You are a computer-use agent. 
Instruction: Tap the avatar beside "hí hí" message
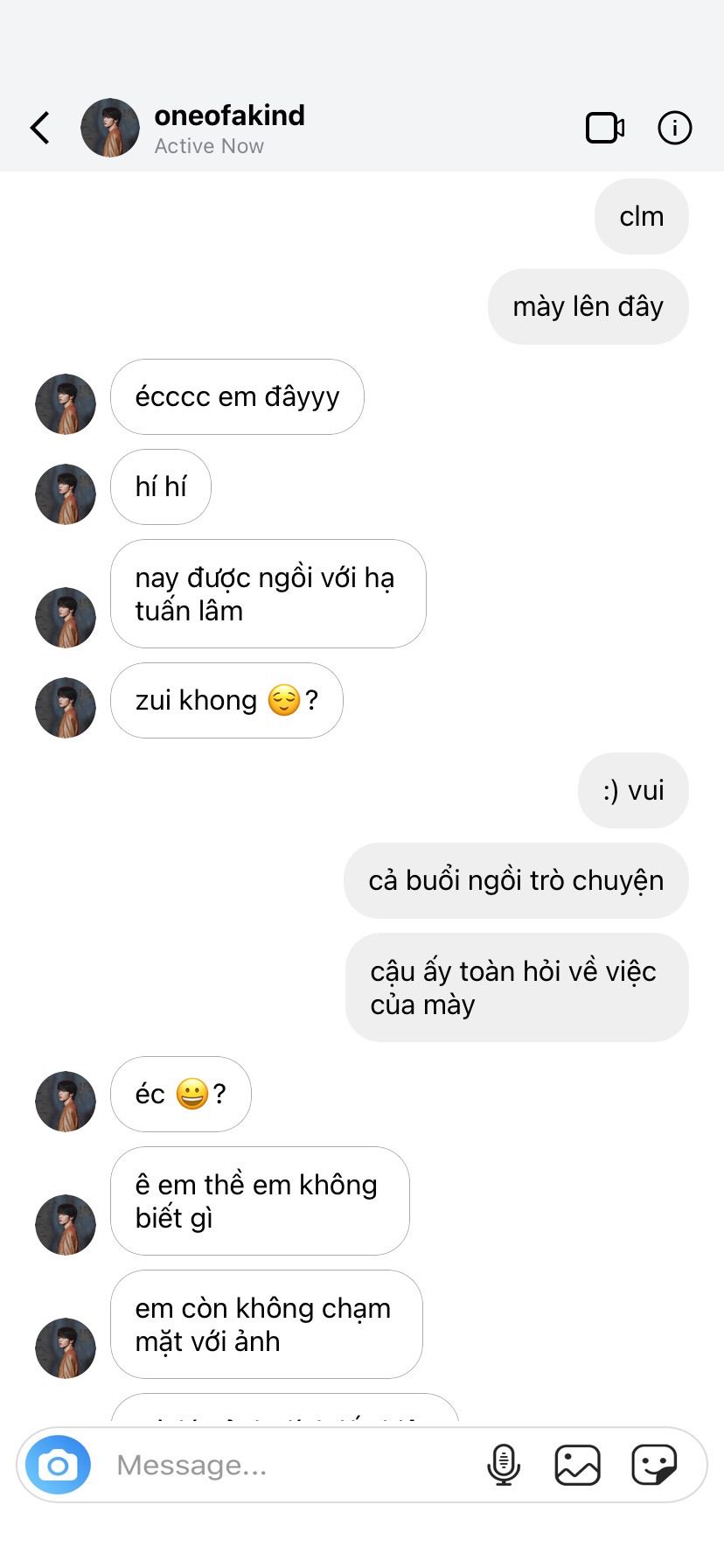point(66,494)
